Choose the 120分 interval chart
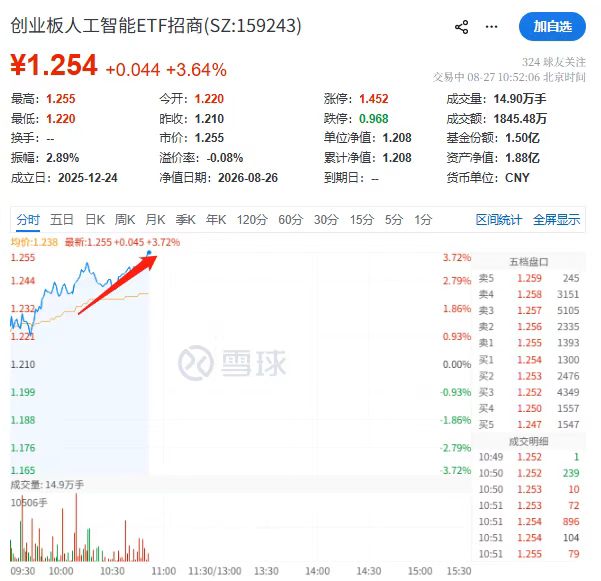 point(252,220)
